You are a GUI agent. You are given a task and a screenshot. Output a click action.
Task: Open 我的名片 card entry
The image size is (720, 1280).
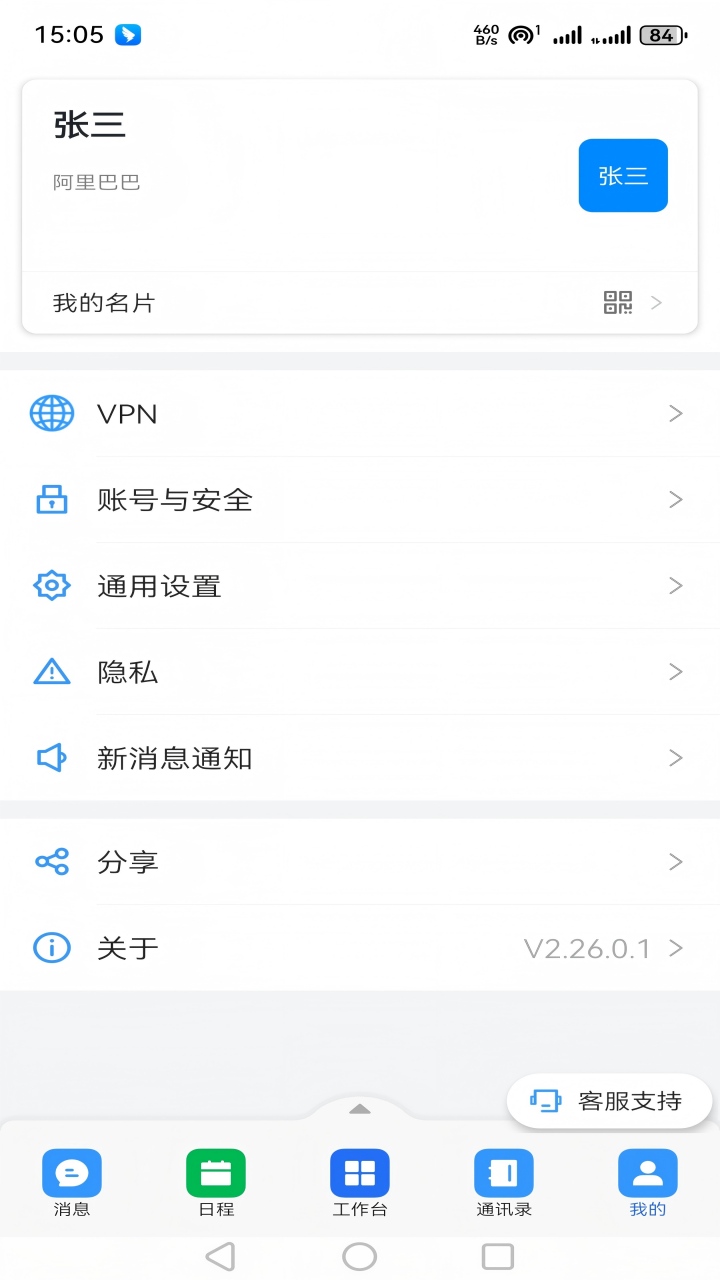(x=360, y=302)
